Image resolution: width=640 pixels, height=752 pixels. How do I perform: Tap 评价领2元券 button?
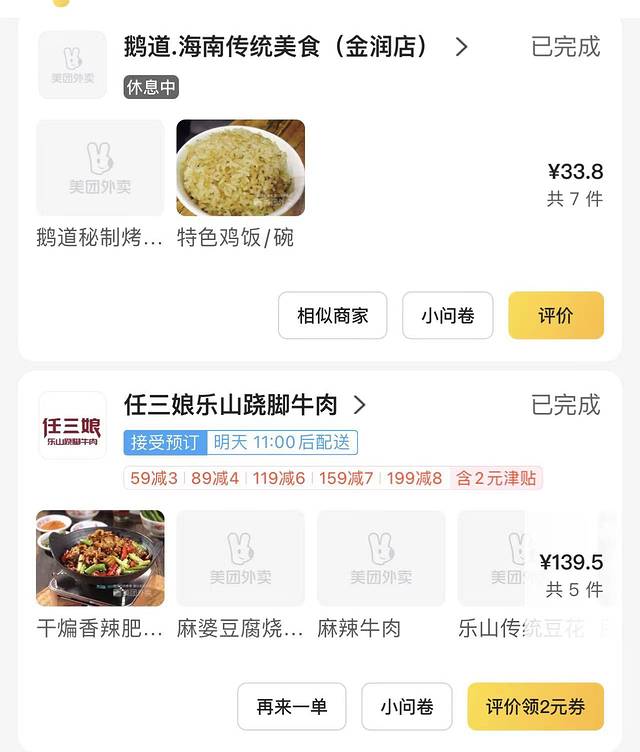[535, 707]
